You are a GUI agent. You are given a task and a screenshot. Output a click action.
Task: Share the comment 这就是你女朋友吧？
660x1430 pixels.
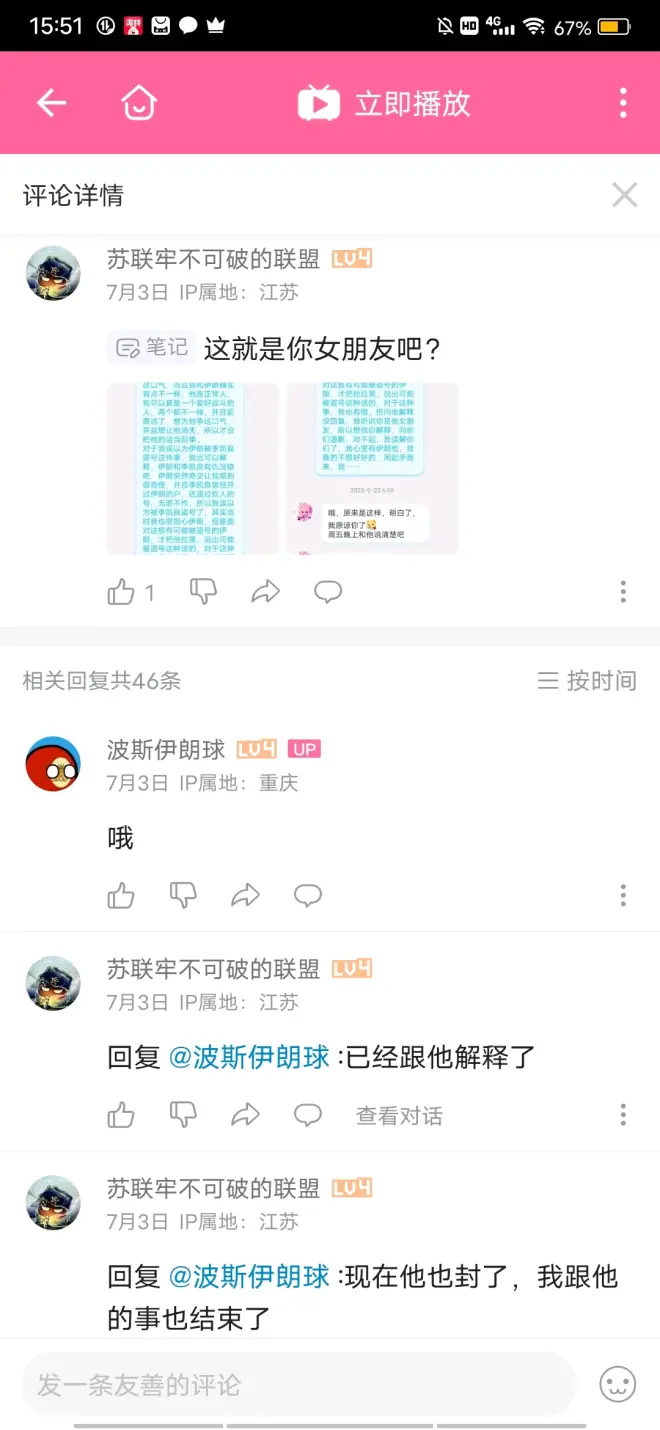tap(265, 592)
